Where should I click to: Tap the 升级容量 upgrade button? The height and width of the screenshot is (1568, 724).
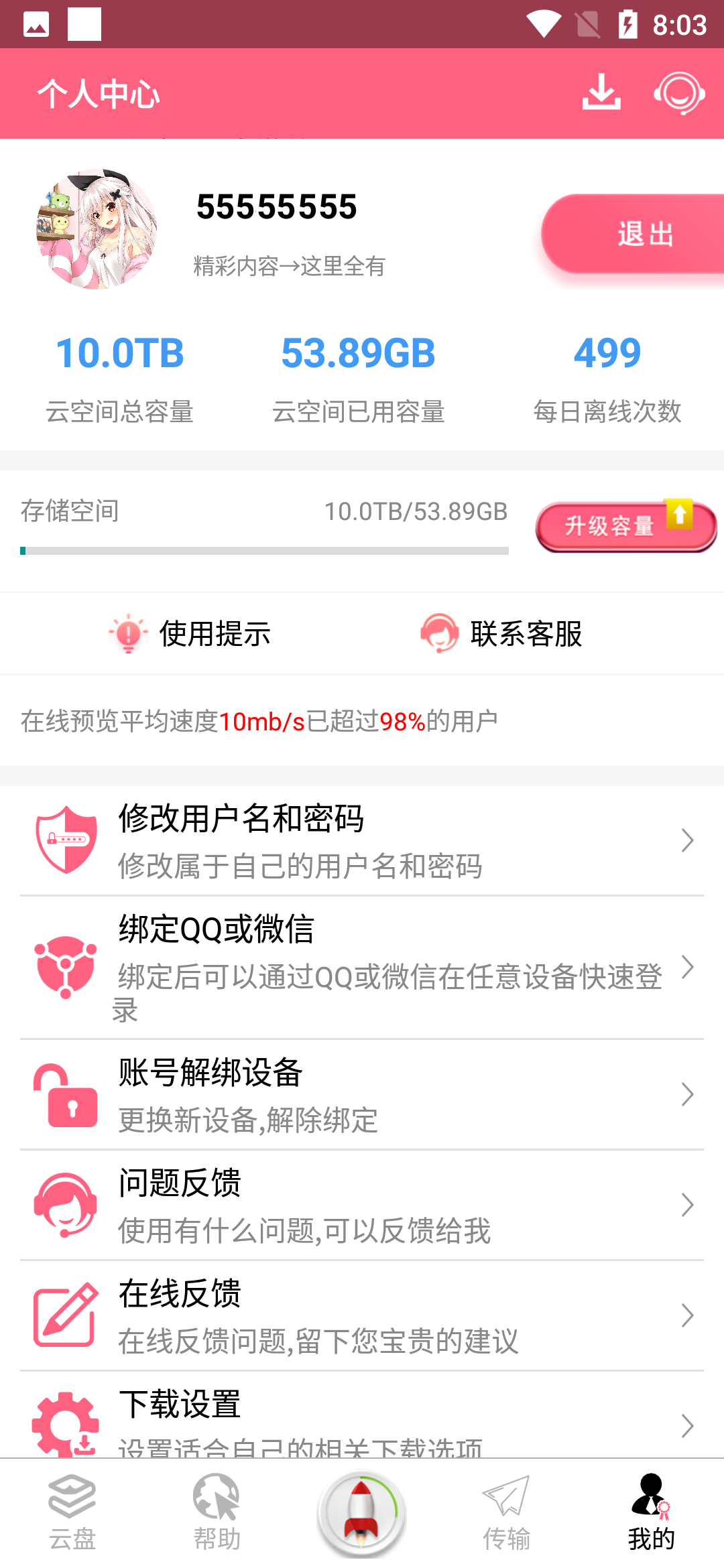point(625,527)
